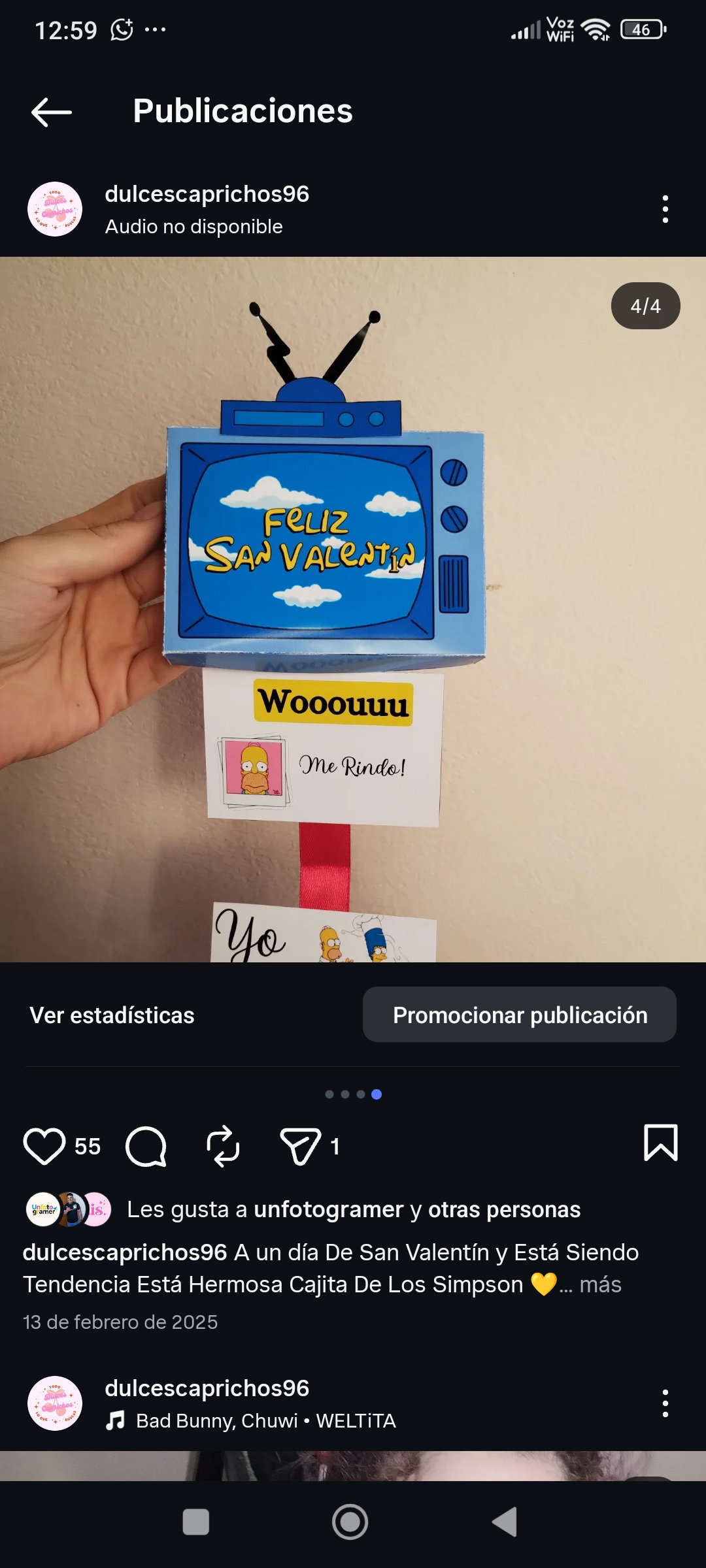Save post with the bookmark icon
706x1568 pixels.
(660, 1143)
